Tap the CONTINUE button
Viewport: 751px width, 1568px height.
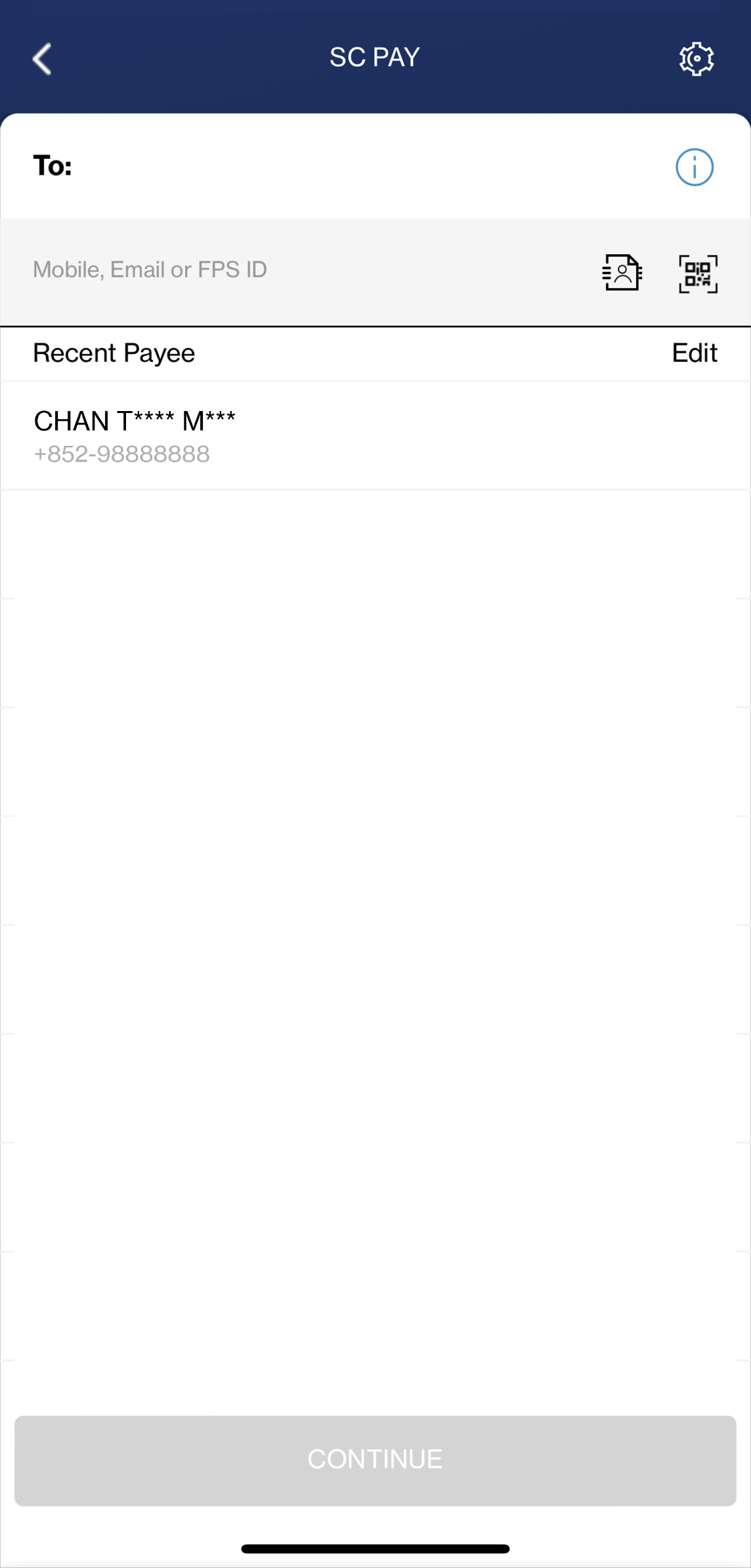click(375, 1460)
